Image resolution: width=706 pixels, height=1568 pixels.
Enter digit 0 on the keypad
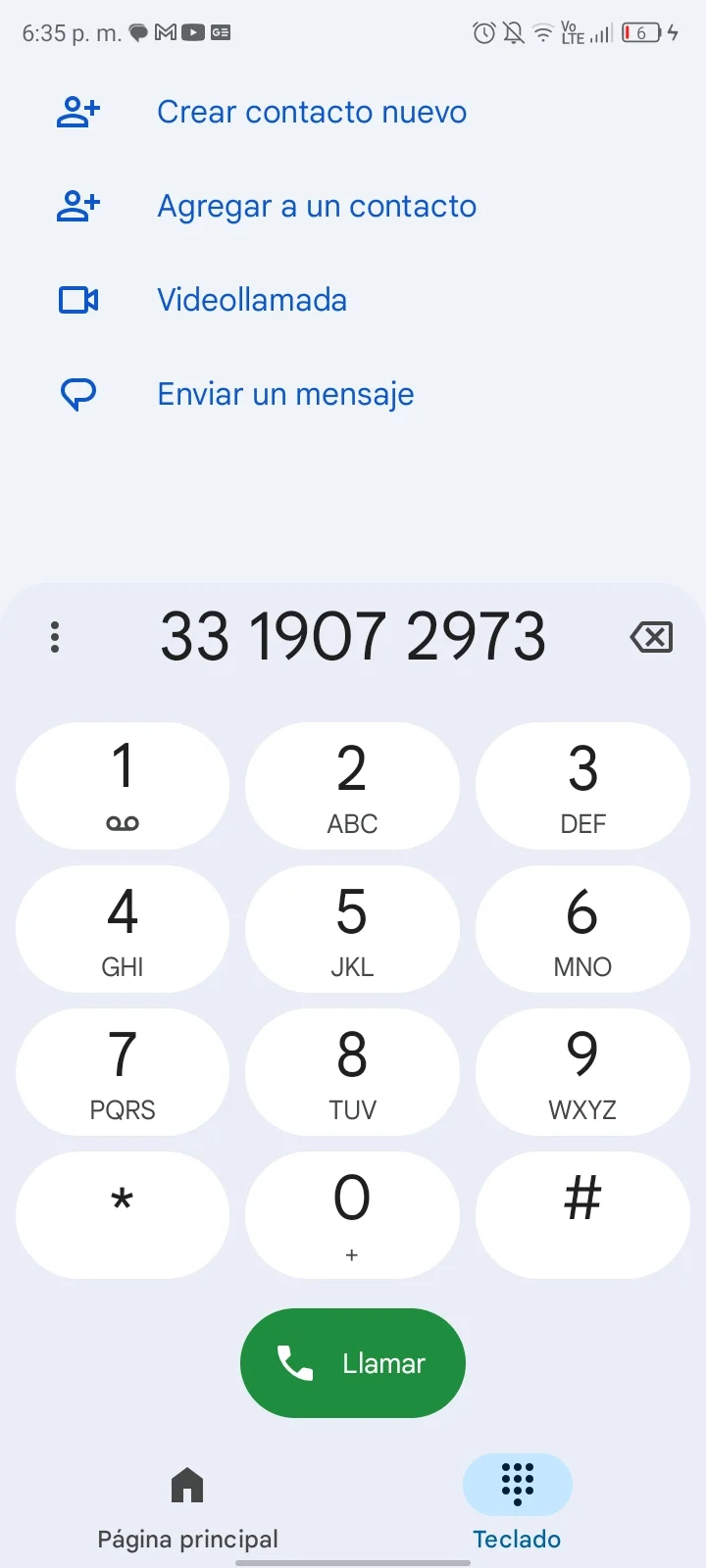coord(352,1215)
